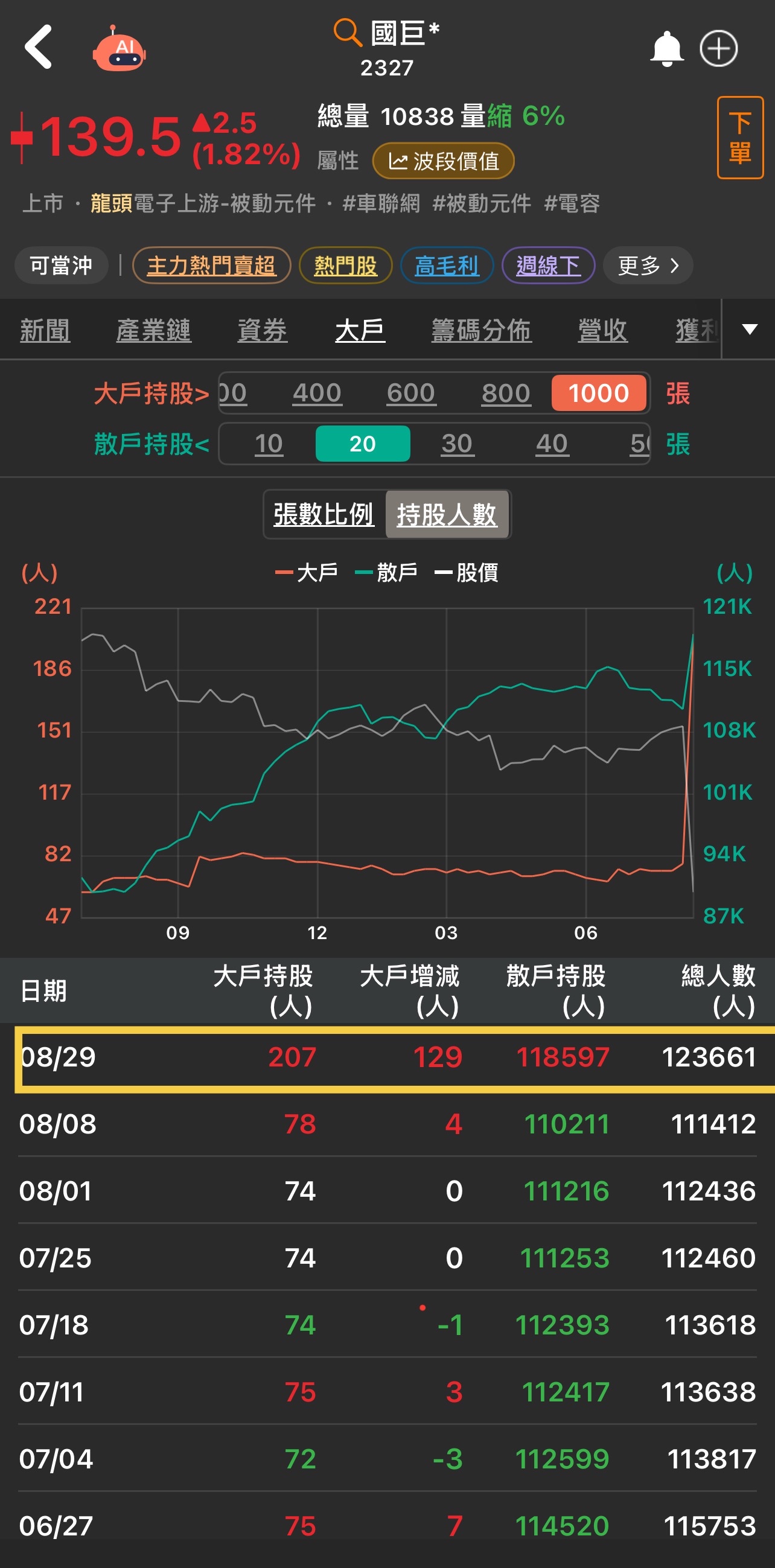Open the 波段價值 attribute chip
Viewport: 775px width, 1568px height.
pyautogui.click(x=442, y=161)
